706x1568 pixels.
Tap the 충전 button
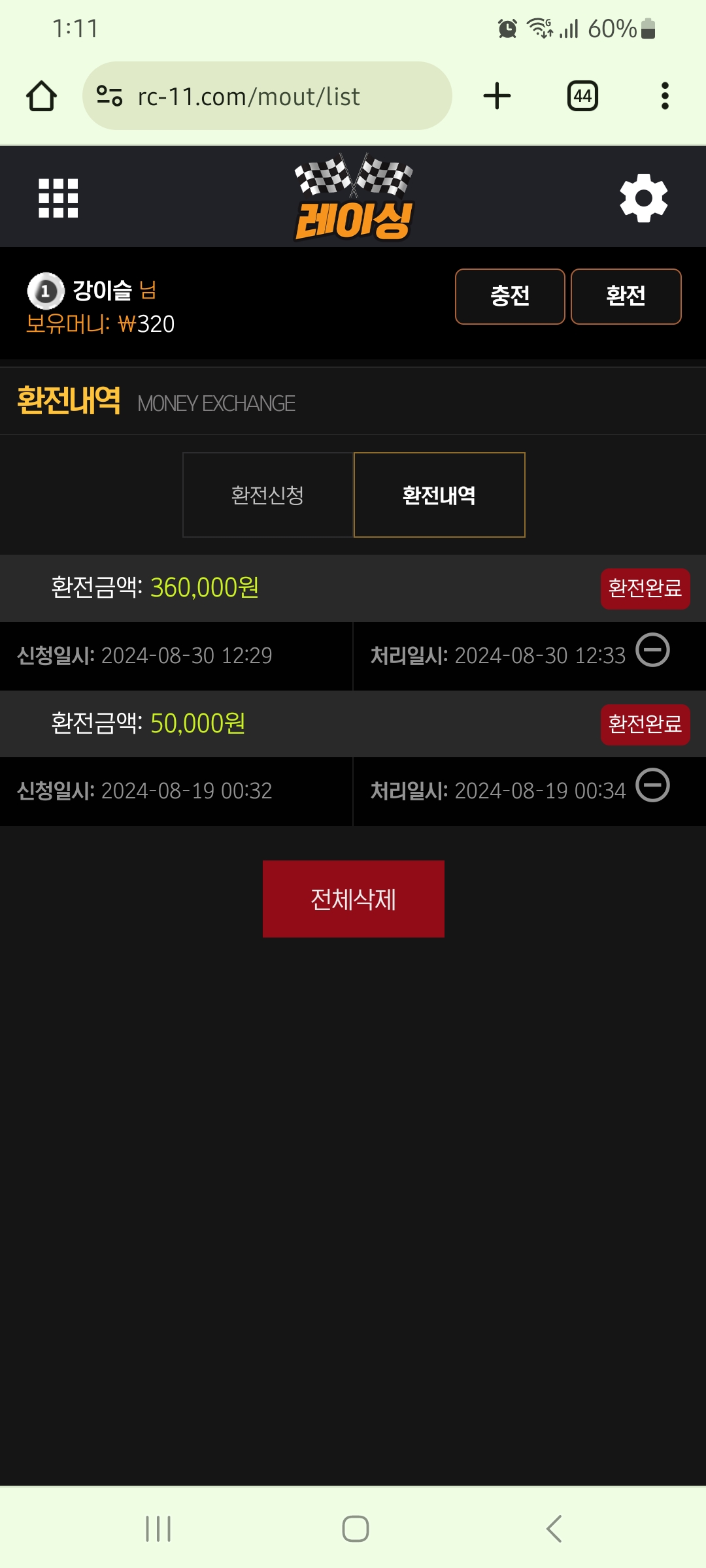coord(510,297)
